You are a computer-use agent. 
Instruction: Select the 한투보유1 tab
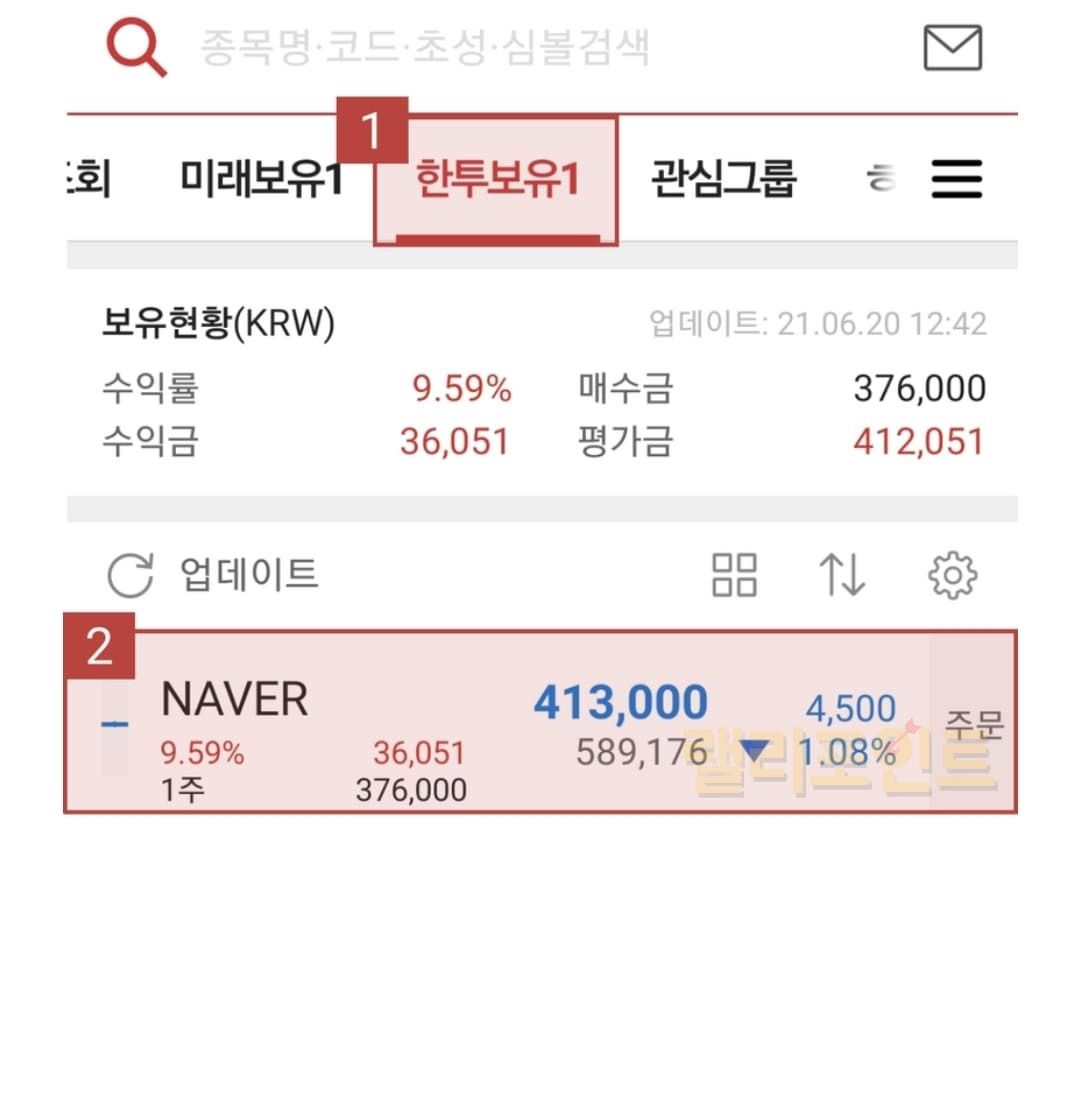pyautogui.click(x=497, y=181)
